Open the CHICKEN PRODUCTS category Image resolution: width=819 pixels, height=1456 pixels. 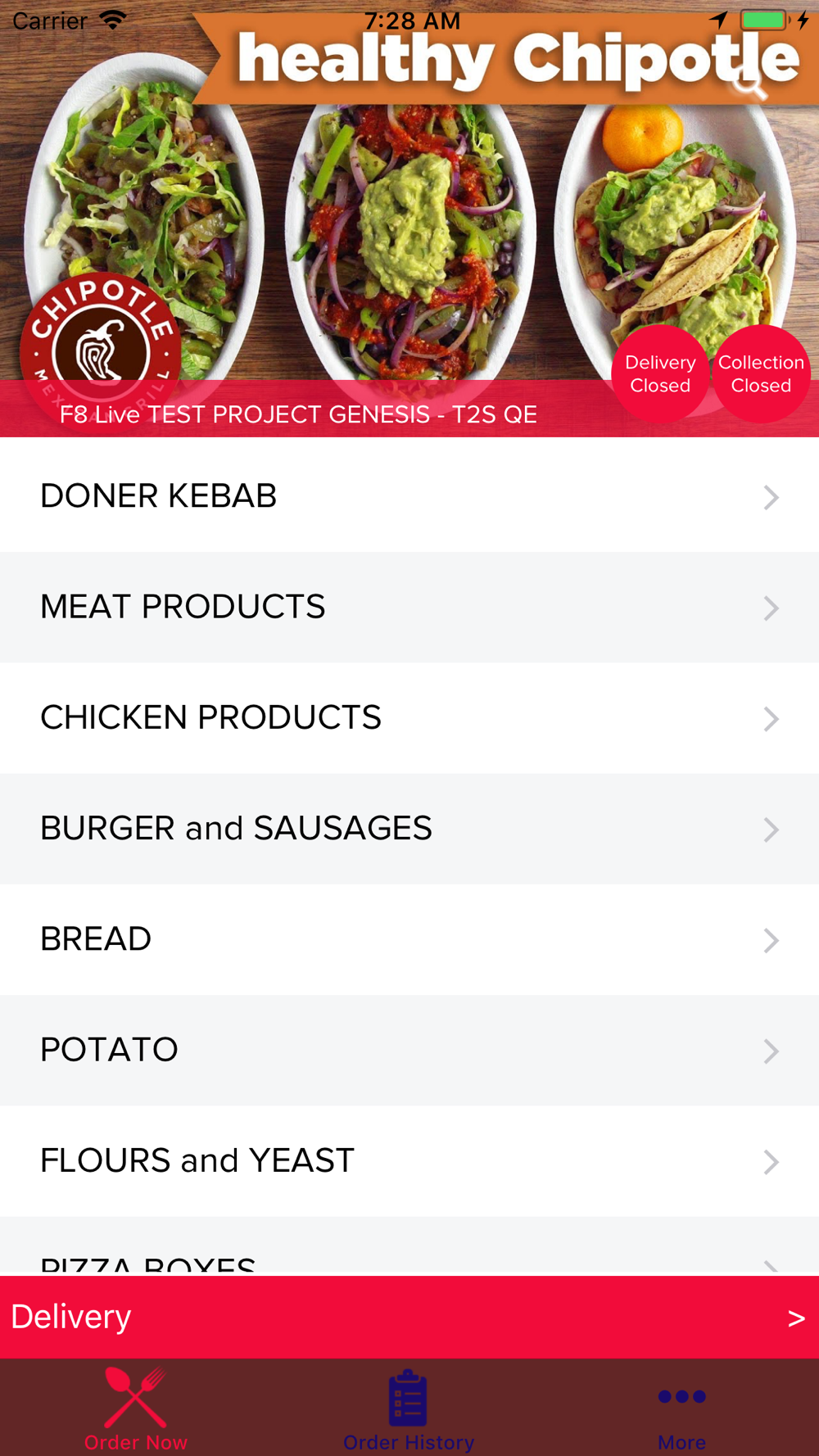[409, 718]
